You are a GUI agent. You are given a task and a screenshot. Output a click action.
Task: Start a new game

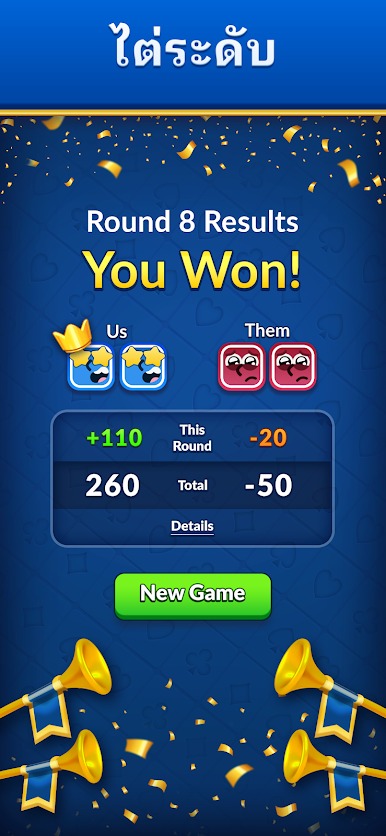[x=193, y=596]
